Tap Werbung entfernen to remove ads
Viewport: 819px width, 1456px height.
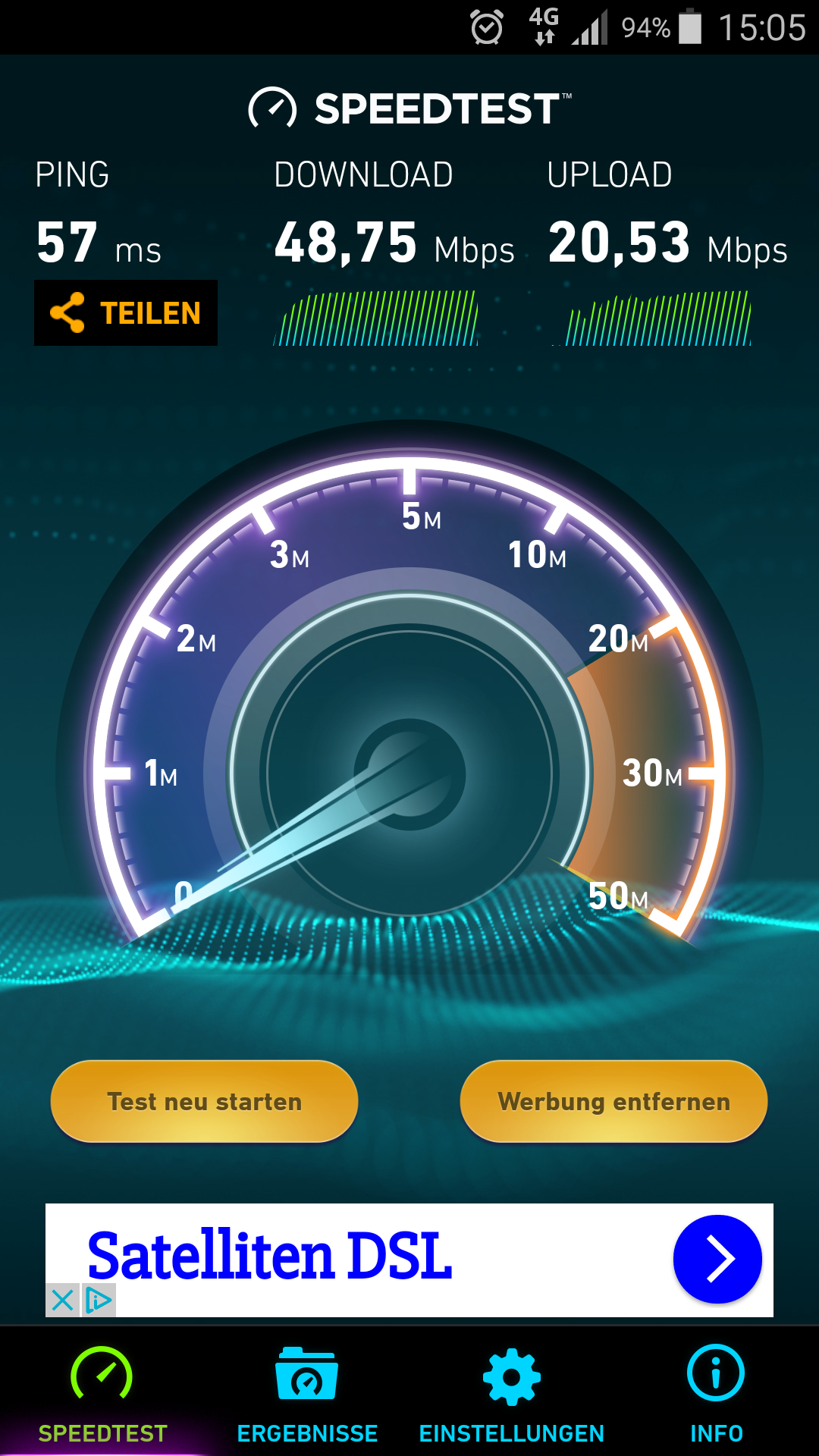pyautogui.click(x=613, y=1101)
